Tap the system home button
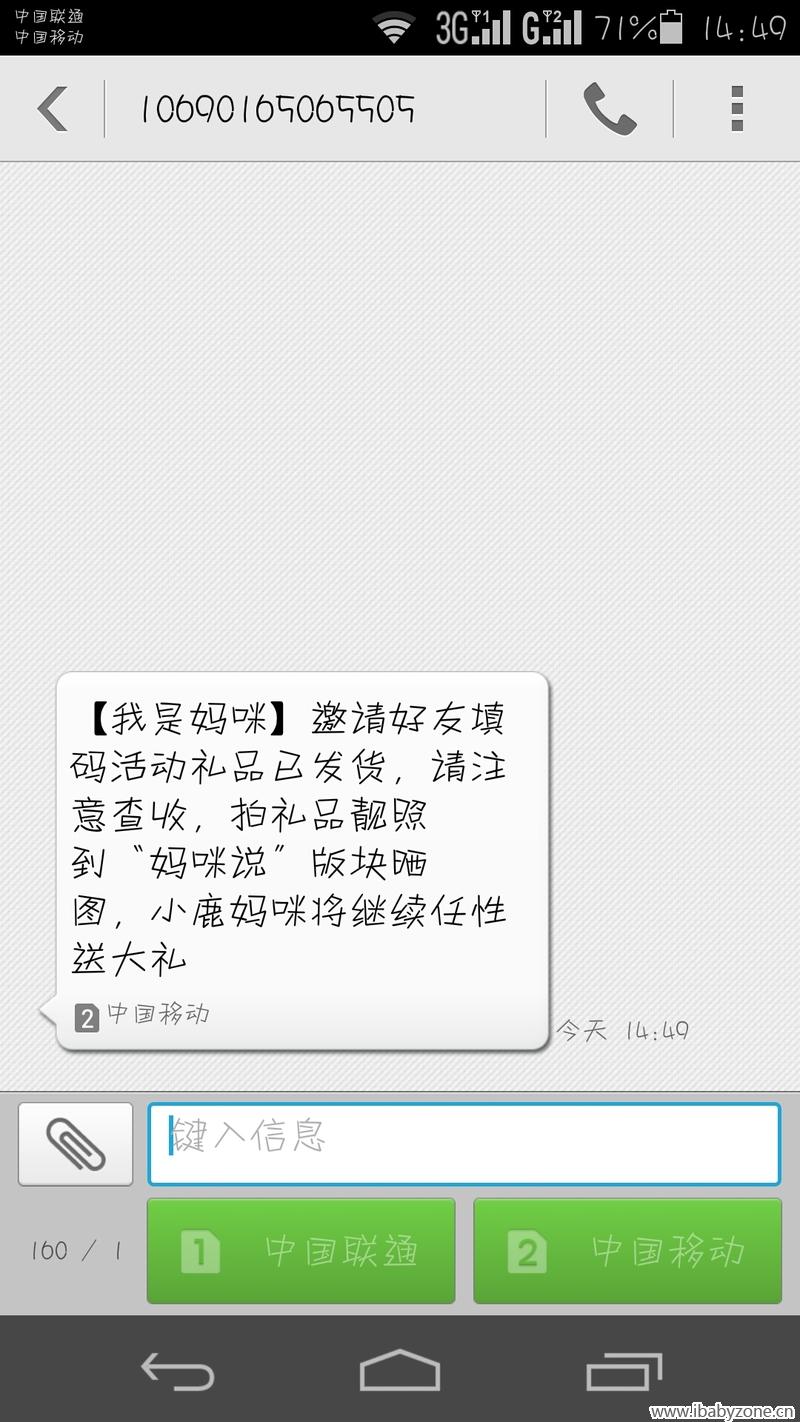This screenshot has width=800, height=1422. (x=400, y=1371)
